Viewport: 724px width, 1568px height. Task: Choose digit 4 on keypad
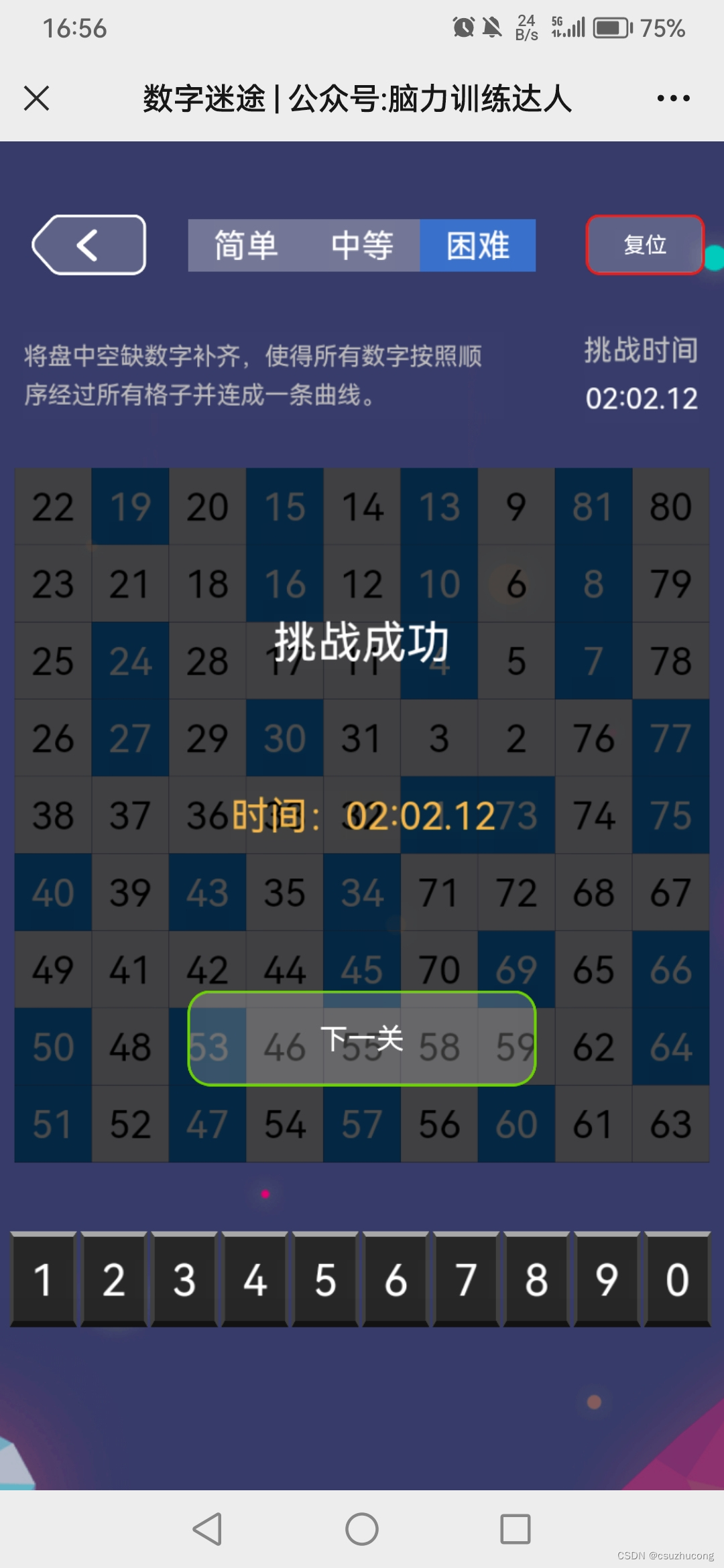click(255, 1279)
